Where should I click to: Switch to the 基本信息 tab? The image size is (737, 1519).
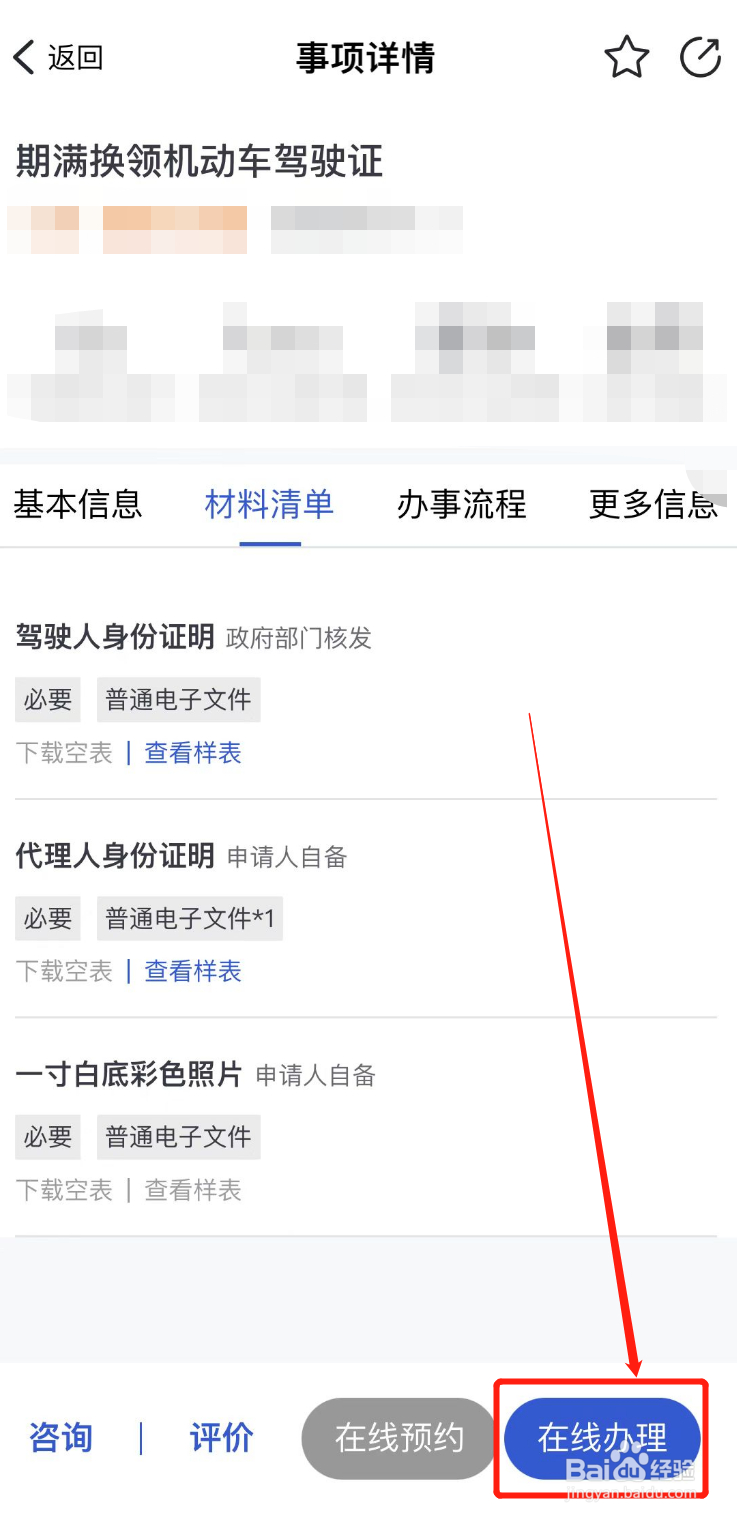pyautogui.click(x=78, y=506)
